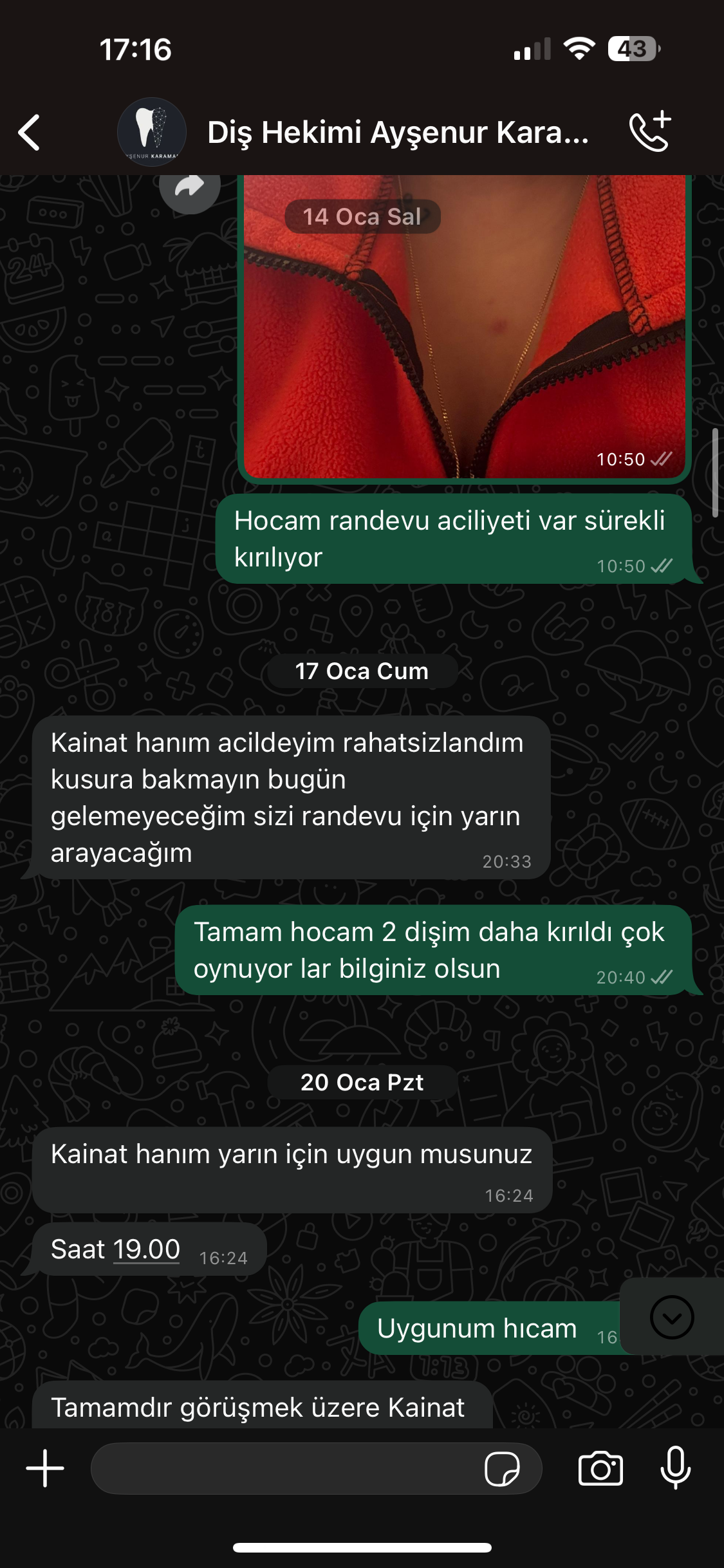Tap the microphone to record voice message
The width and height of the screenshot is (724, 1568).
point(676,1468)
